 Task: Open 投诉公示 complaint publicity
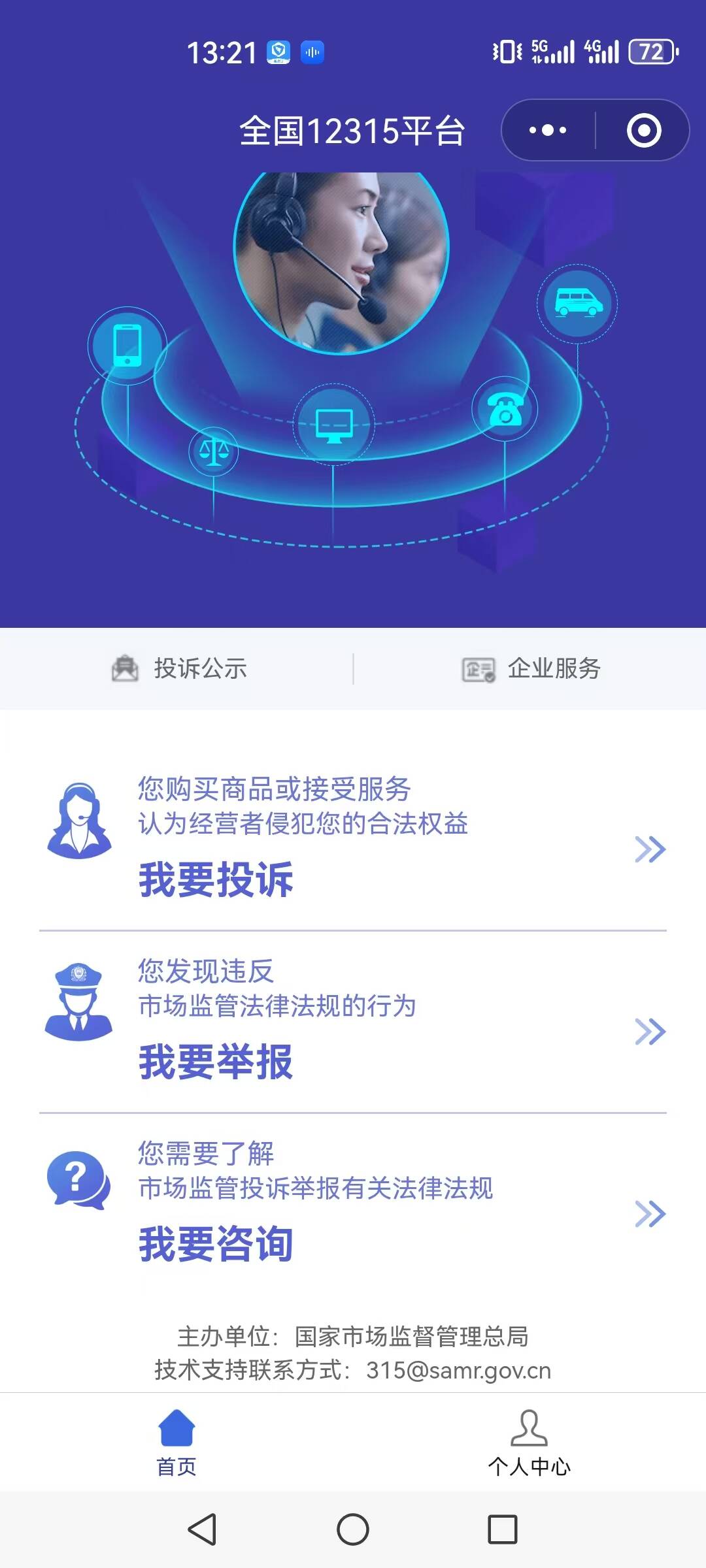point(179,668)
